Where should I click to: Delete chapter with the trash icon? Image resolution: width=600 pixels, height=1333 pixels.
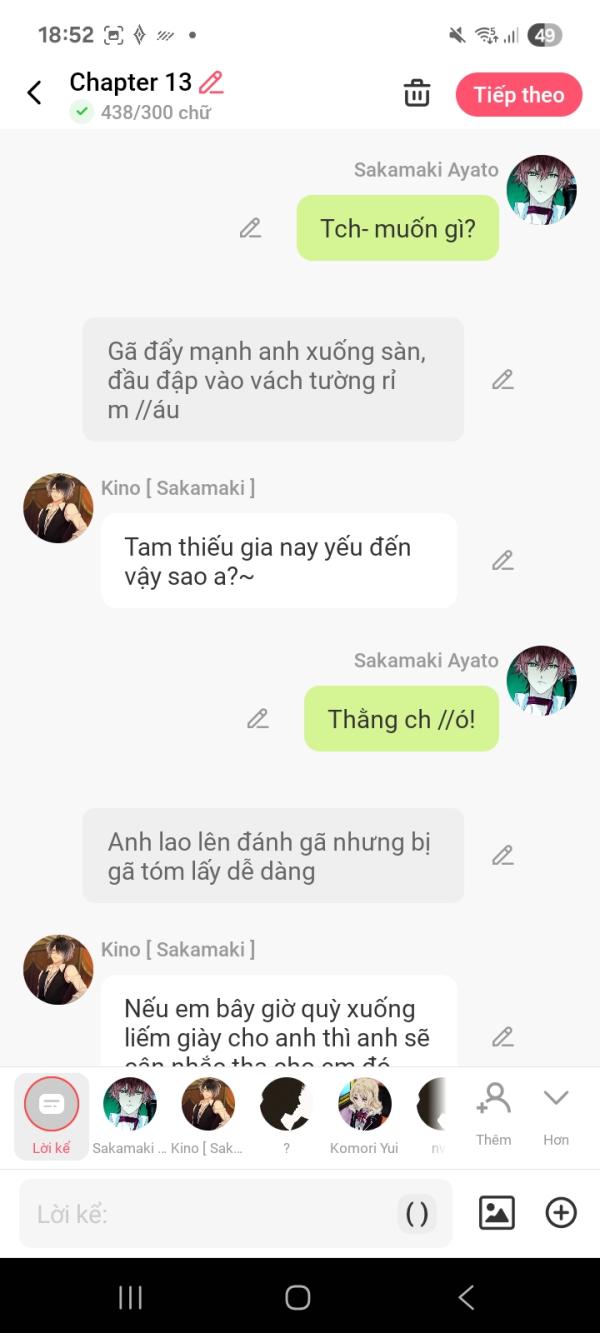[x=416, y=94]
